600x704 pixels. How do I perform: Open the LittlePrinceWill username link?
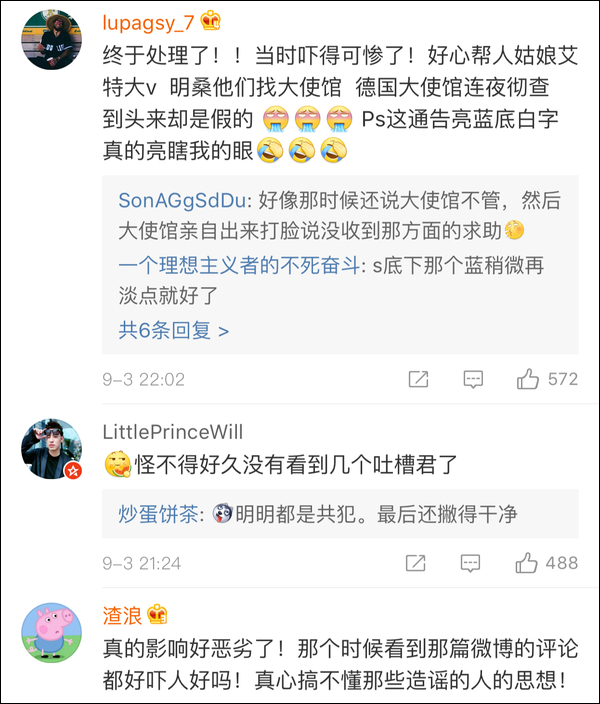pos(172,431)
